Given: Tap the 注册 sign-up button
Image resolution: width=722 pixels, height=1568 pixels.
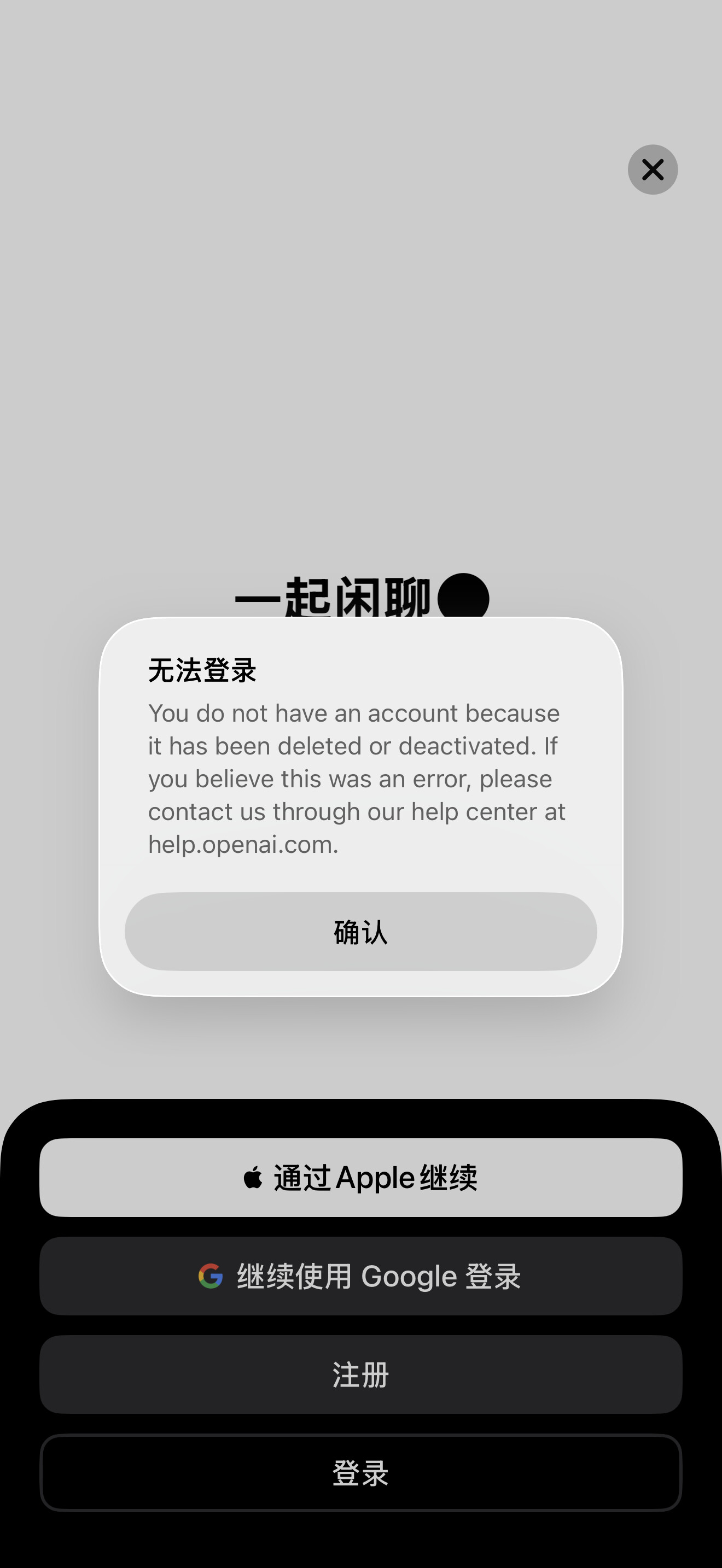Looking at the screenshot, I should tap(360, 1374).
